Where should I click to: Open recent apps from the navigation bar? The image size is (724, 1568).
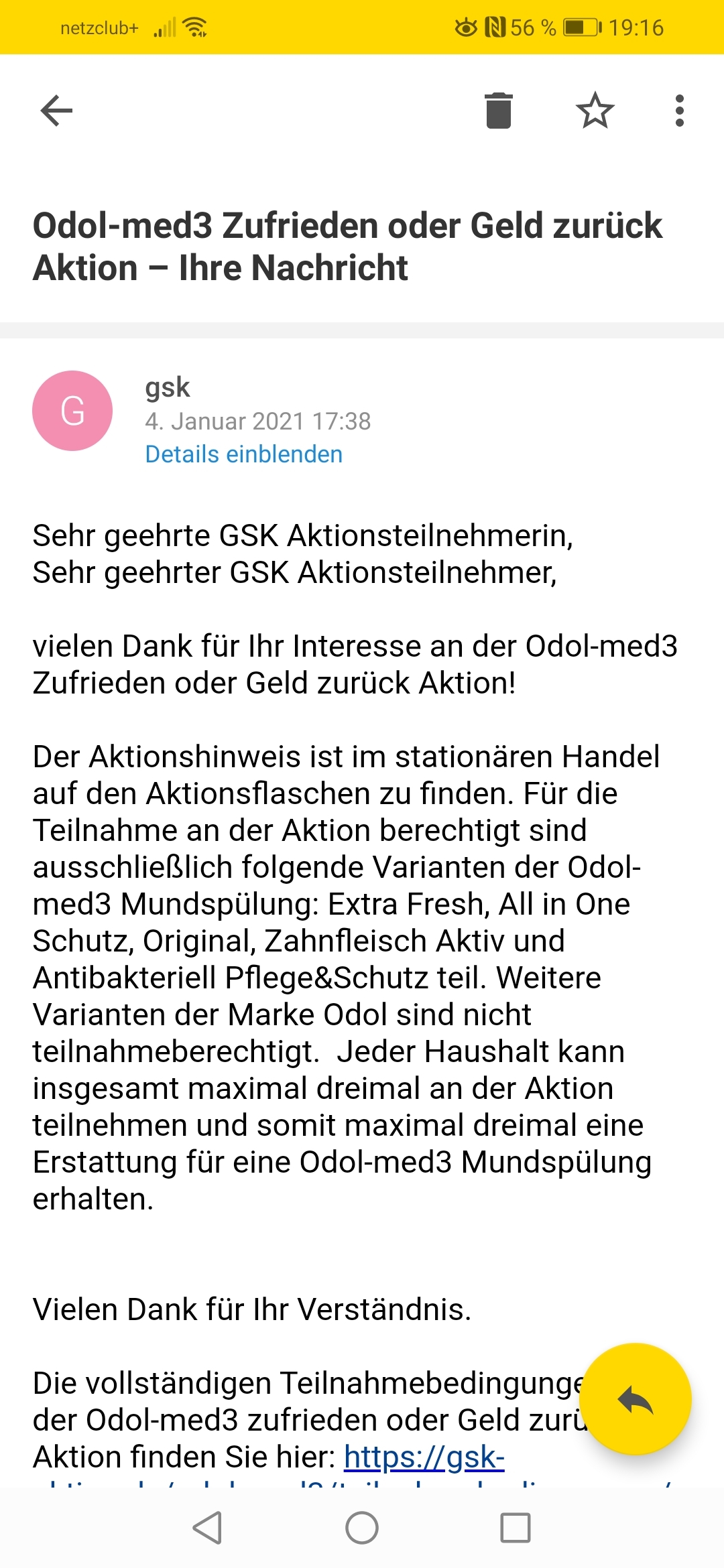tap(516, 1528)
